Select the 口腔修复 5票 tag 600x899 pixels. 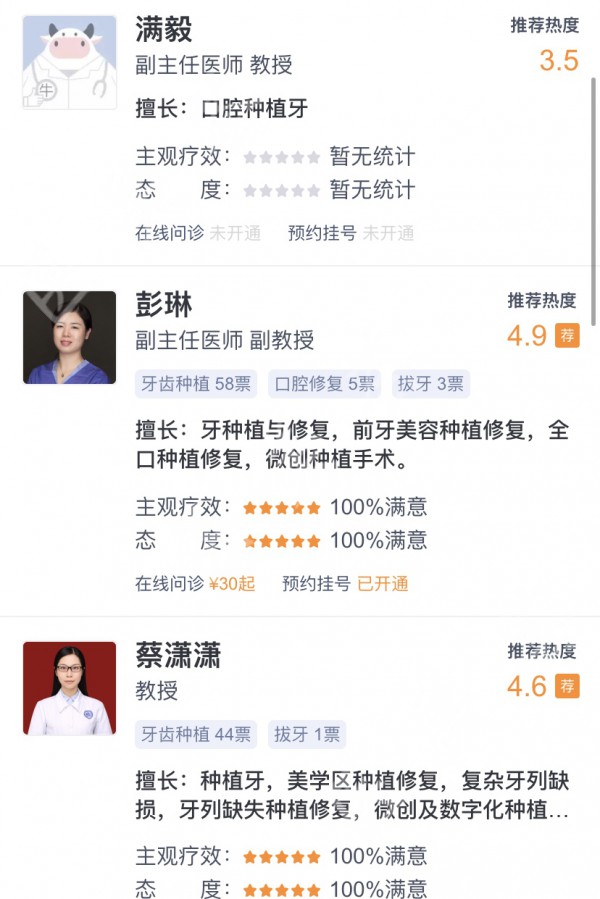325,383
